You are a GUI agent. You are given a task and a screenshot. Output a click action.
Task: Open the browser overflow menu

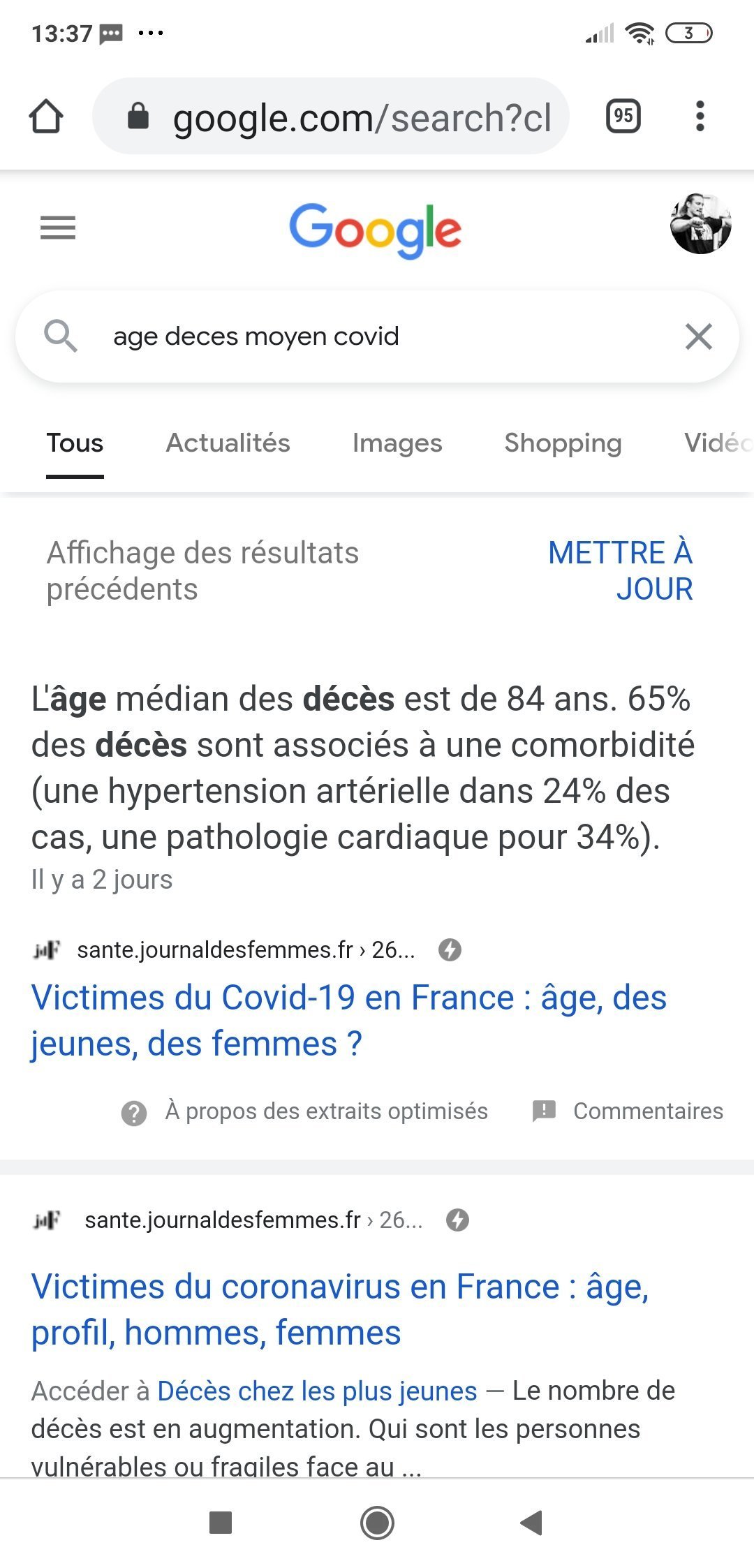pos(700,117)
